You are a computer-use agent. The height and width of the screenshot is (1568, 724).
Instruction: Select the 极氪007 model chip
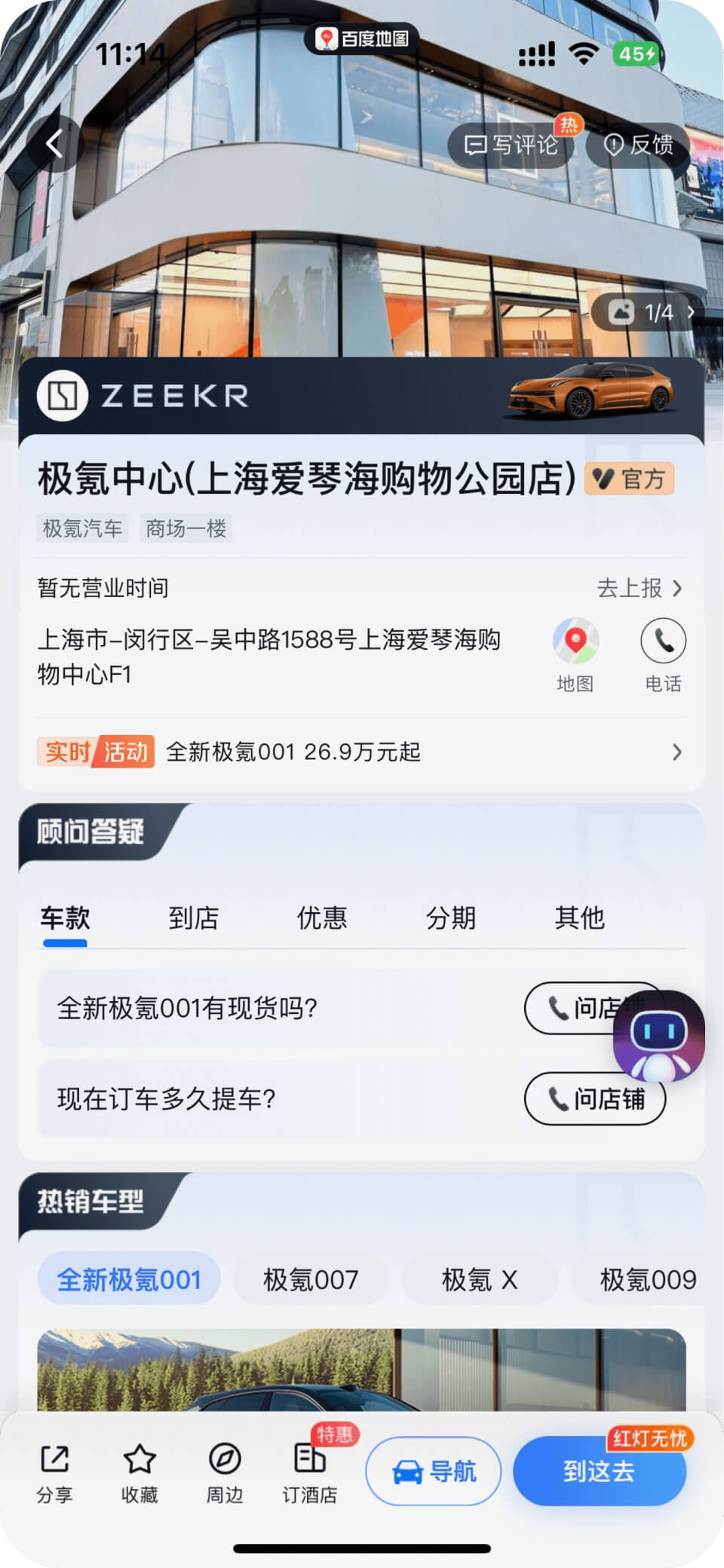click(311, 1279)
